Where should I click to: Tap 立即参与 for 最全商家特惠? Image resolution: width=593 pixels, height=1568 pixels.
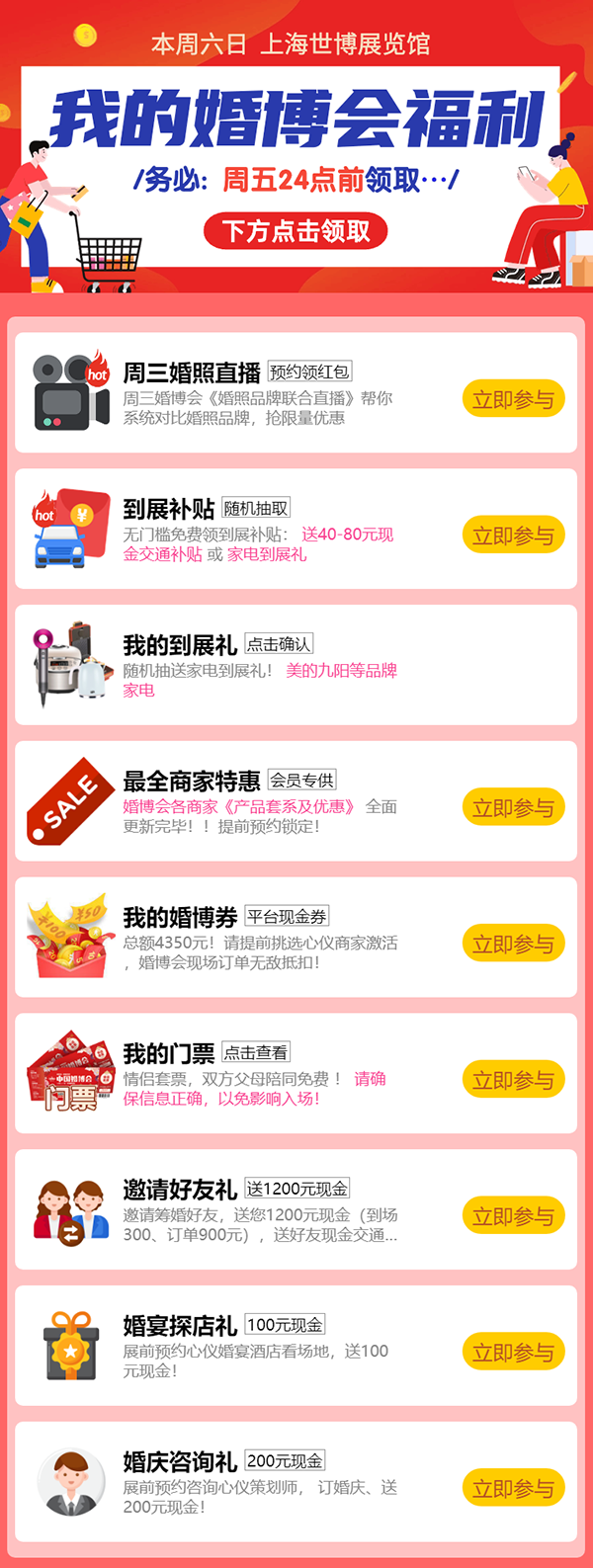point(513,807)
